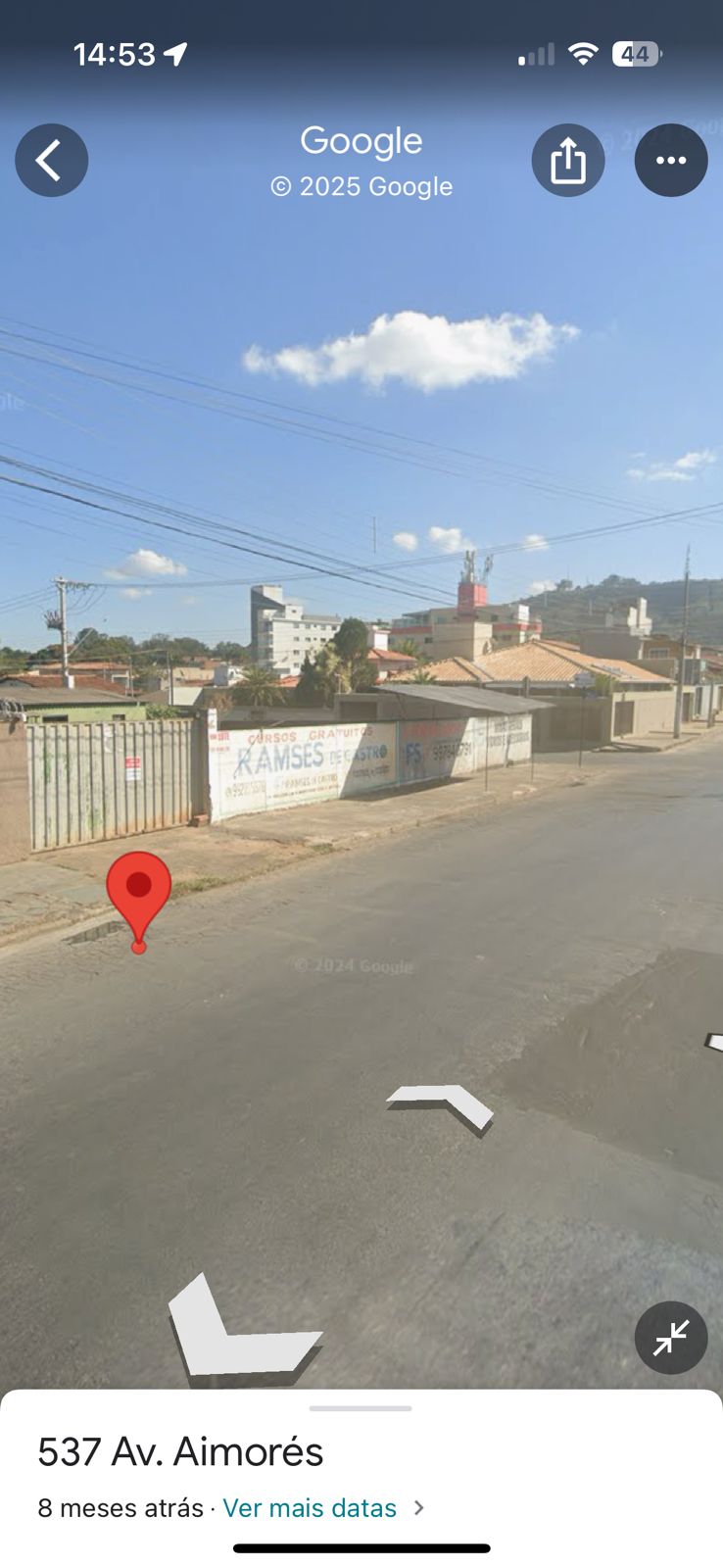
Task: Open Ver mais datas link
Action: click(310, 1507)
